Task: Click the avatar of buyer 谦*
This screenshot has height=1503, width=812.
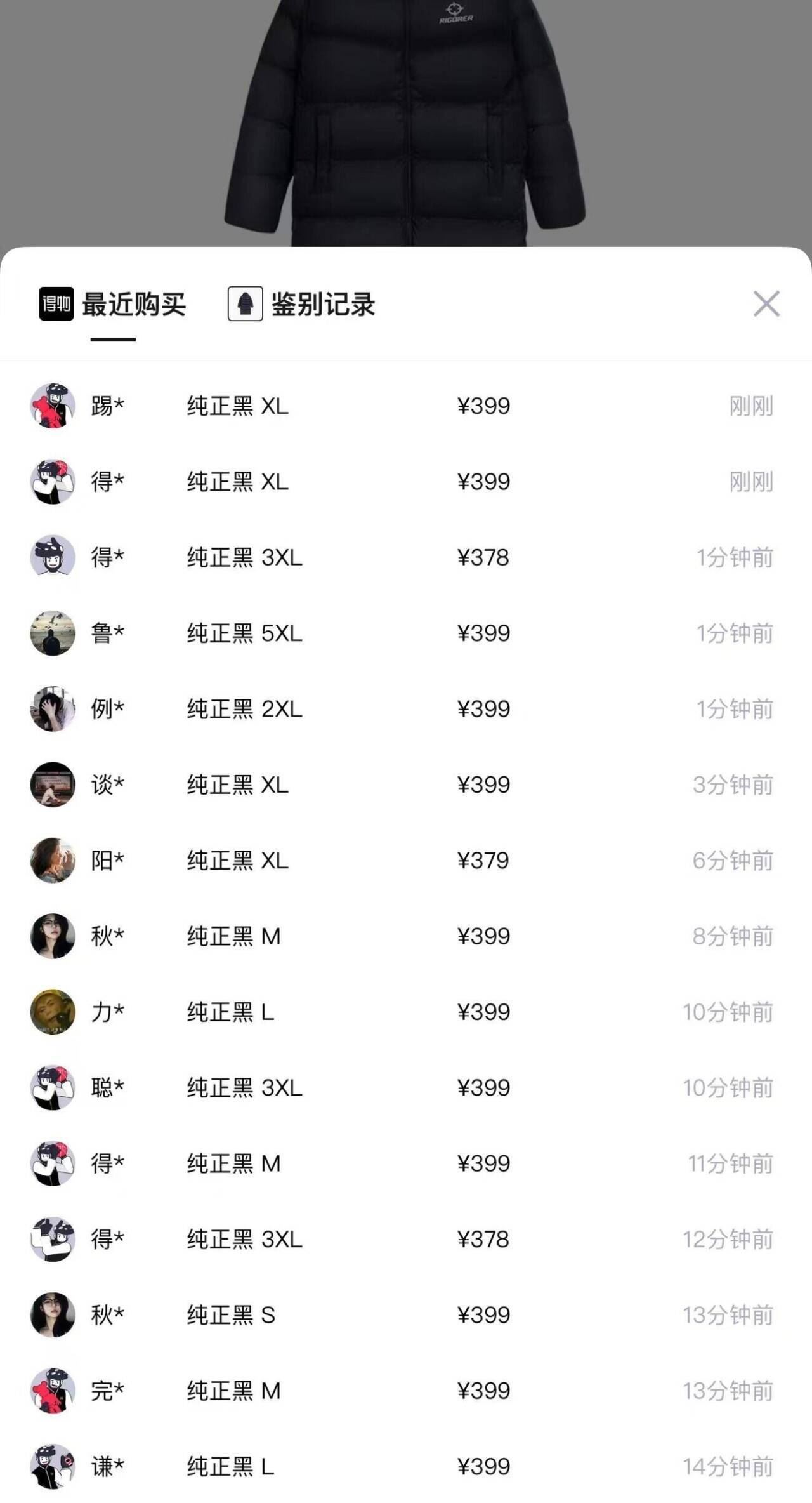Action: 53,1464
